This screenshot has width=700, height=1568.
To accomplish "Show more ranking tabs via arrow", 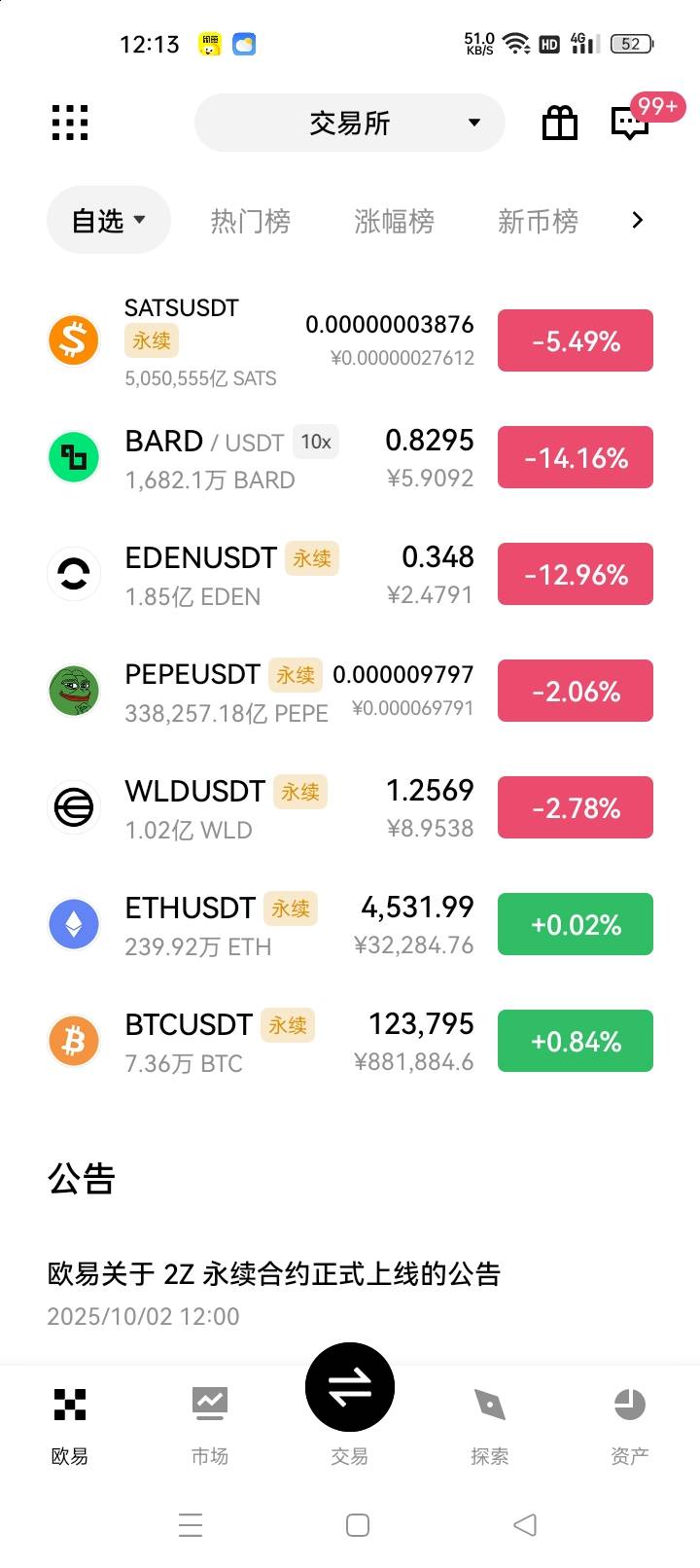I will 638,221.
